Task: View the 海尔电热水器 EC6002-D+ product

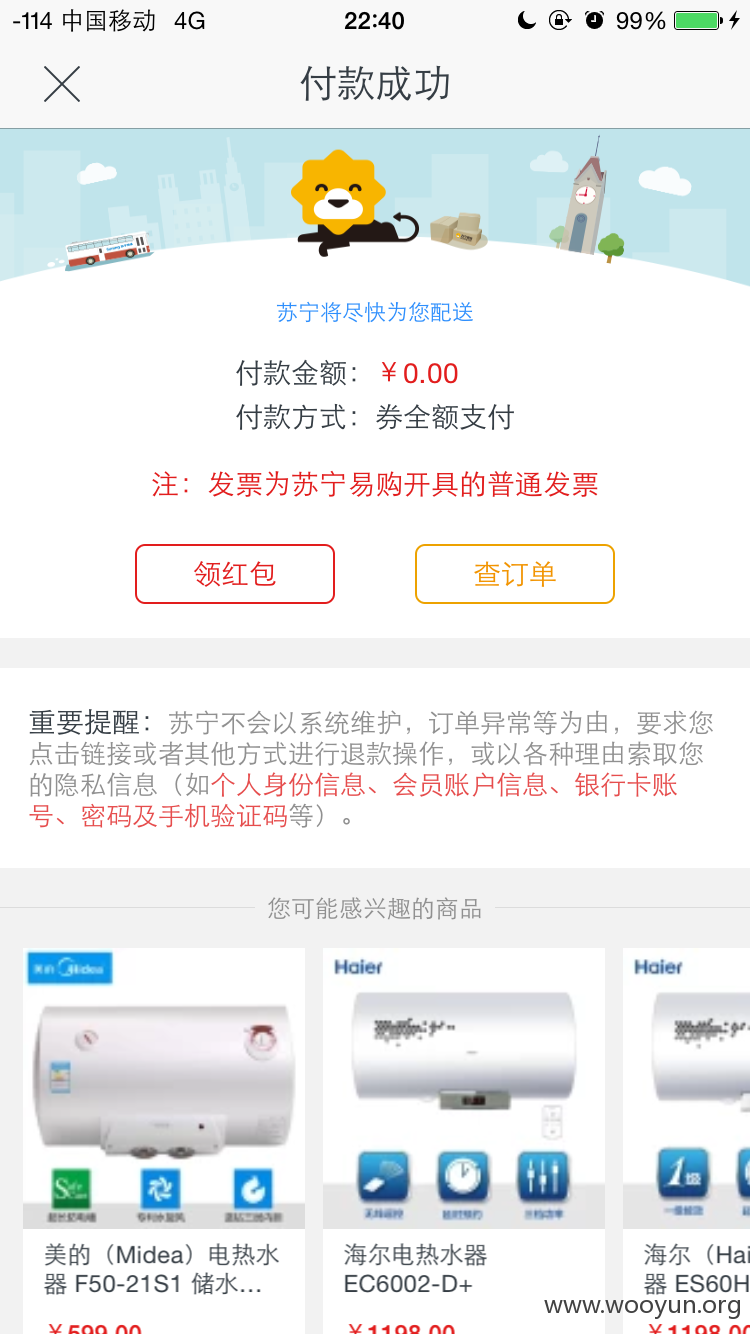Action: (464, 1141)
